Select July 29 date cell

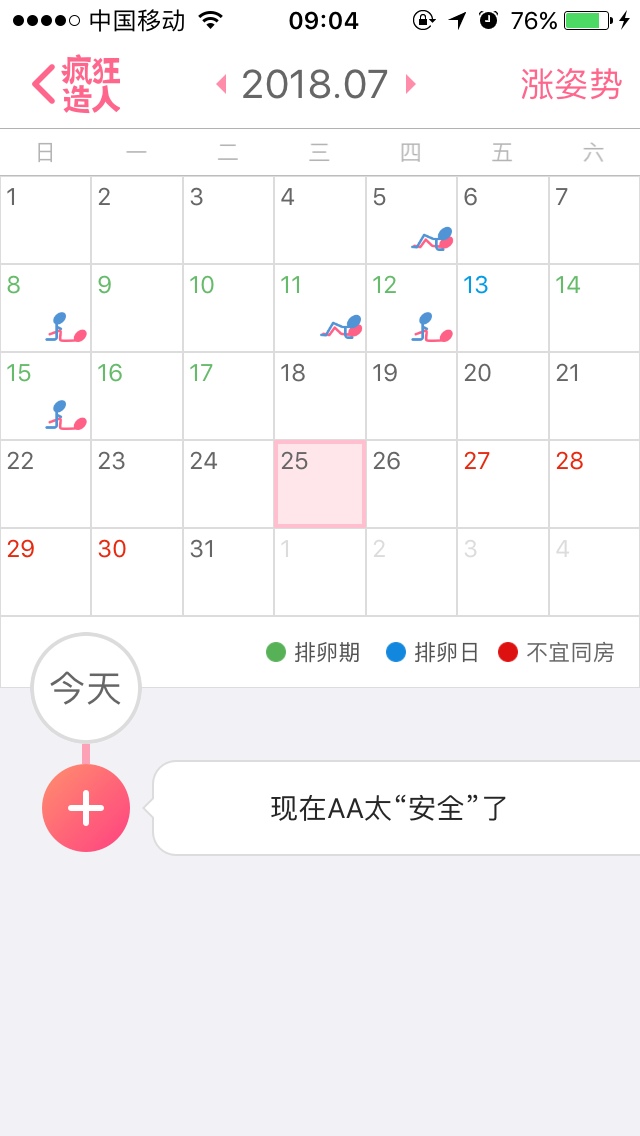46,572
